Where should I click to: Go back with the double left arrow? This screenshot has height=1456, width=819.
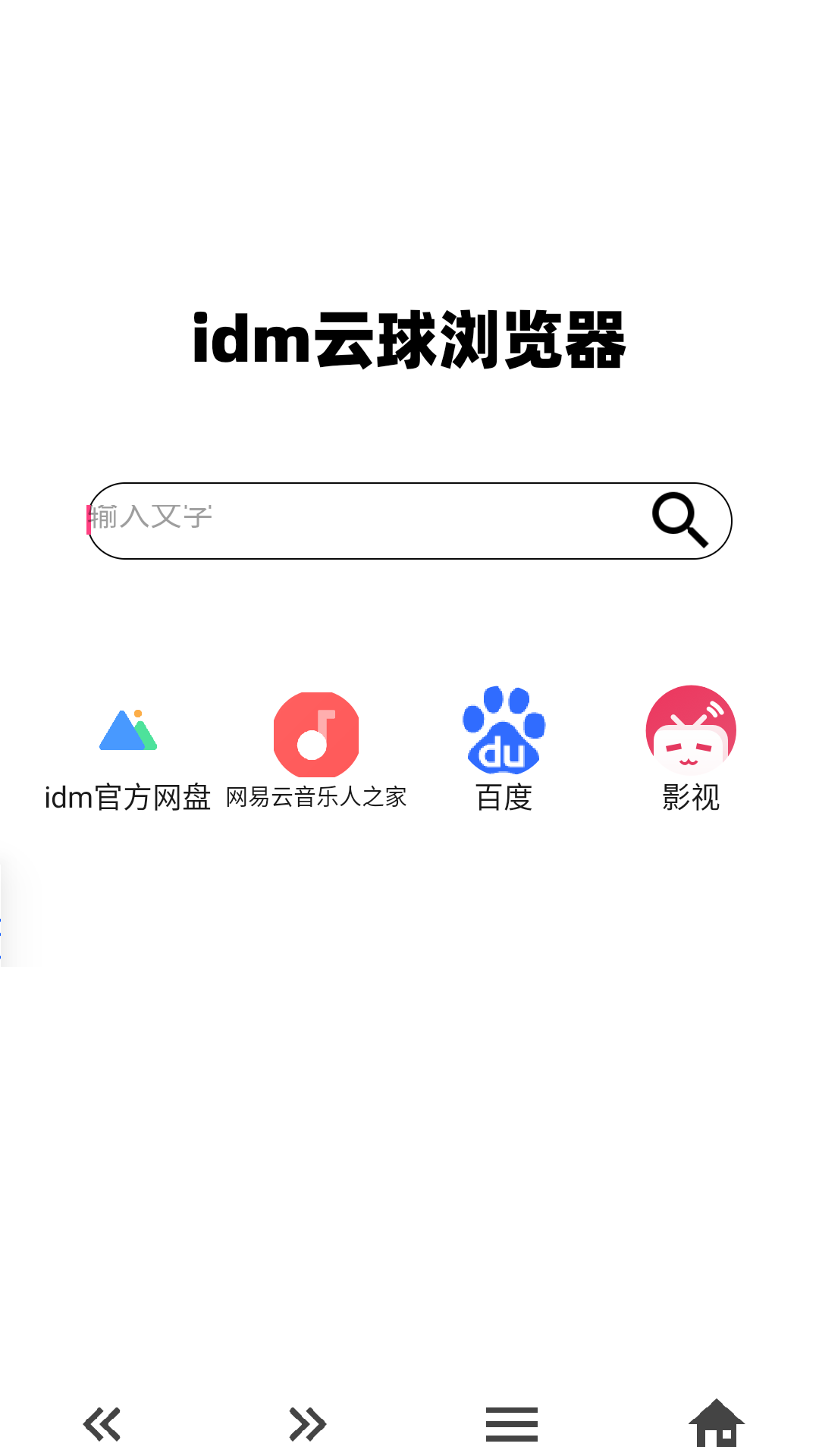102,1423
